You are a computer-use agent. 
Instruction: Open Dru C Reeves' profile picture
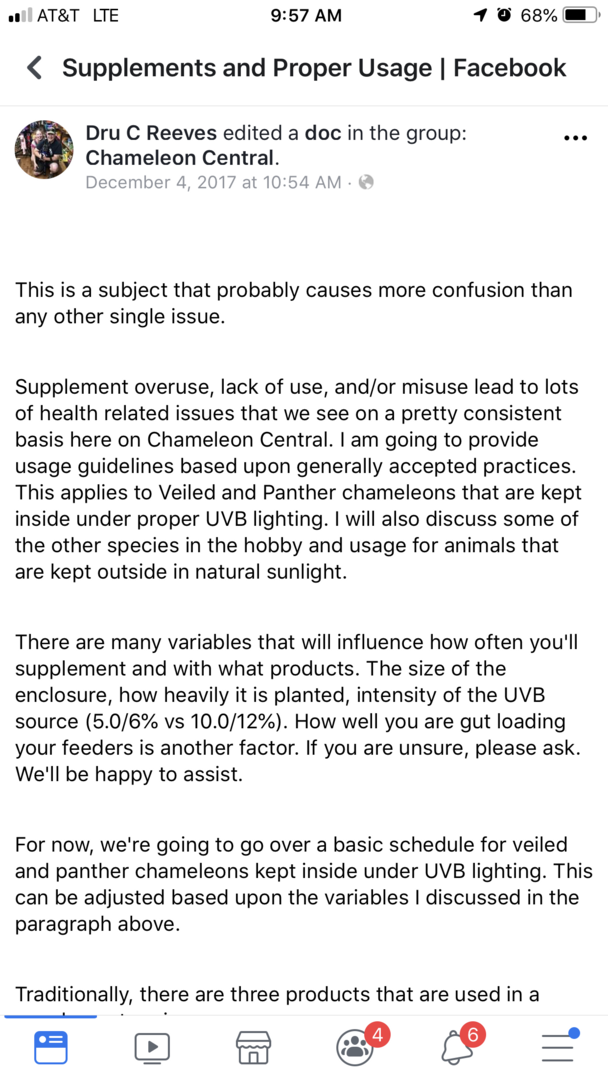pos(44,150)
